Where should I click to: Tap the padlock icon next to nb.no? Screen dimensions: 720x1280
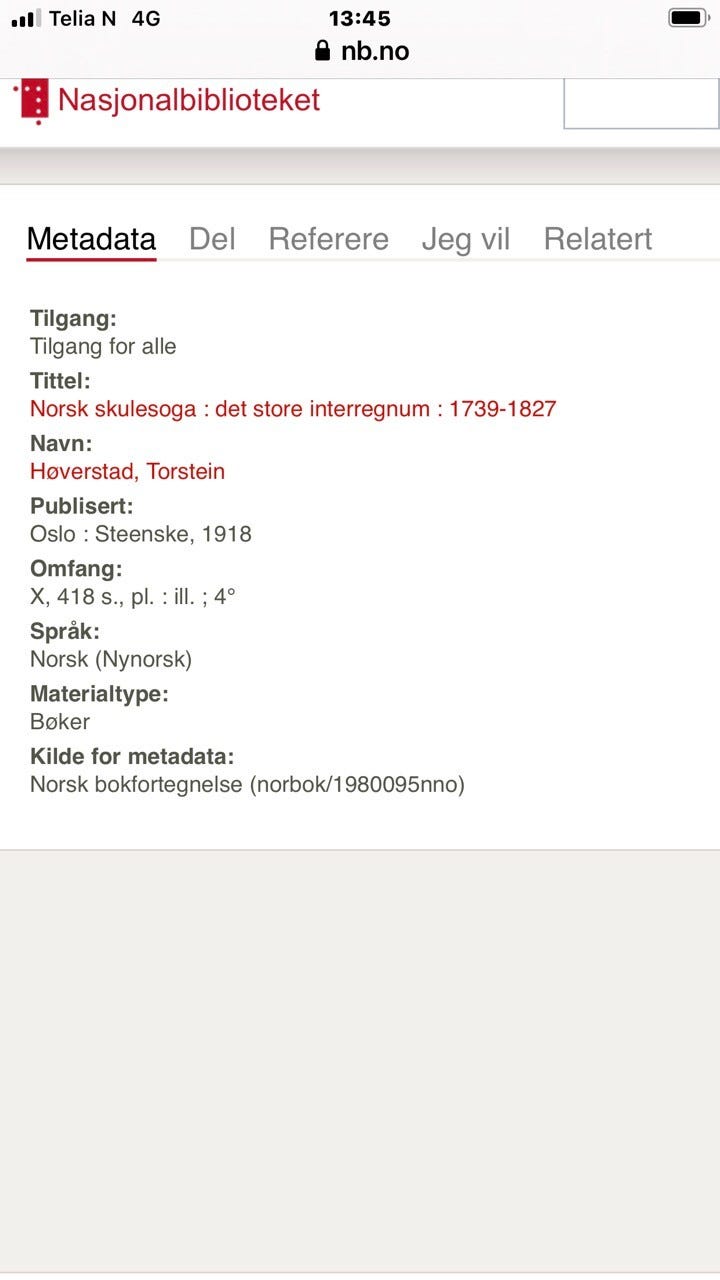[x=322, y=50]
